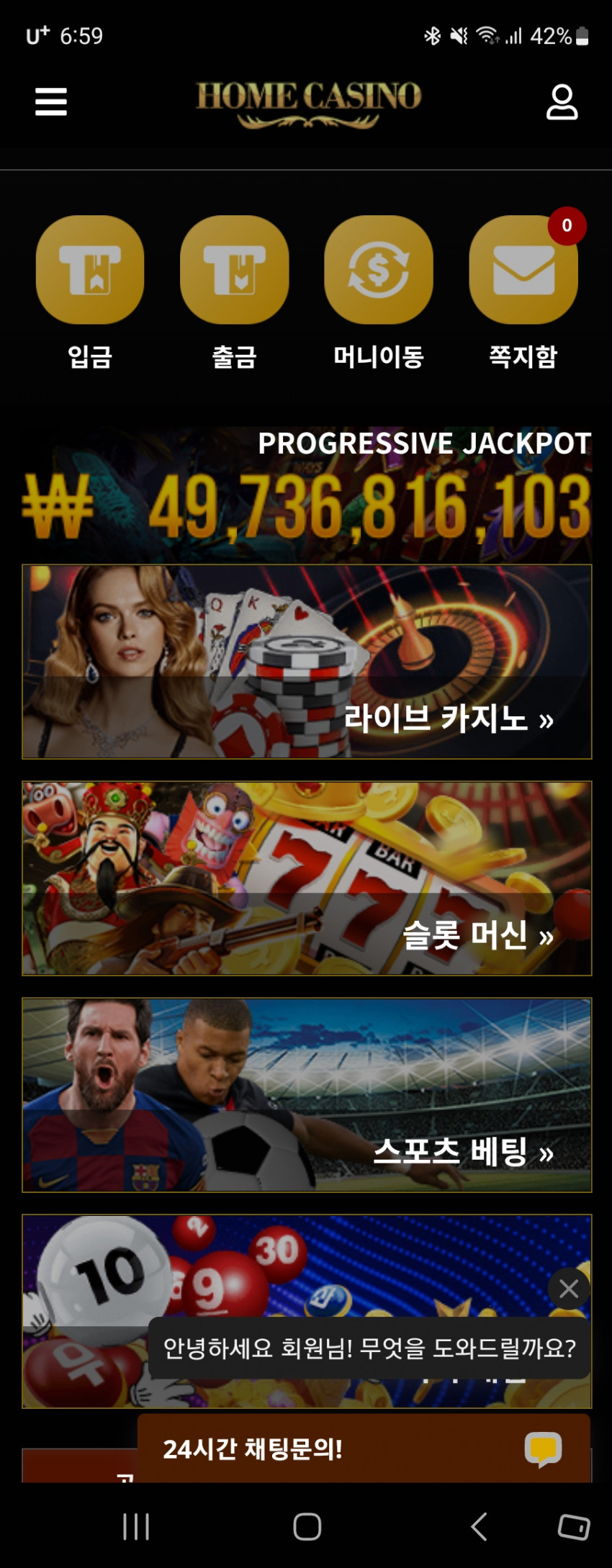Open the 스포츠 베팅 banner

307,1095
